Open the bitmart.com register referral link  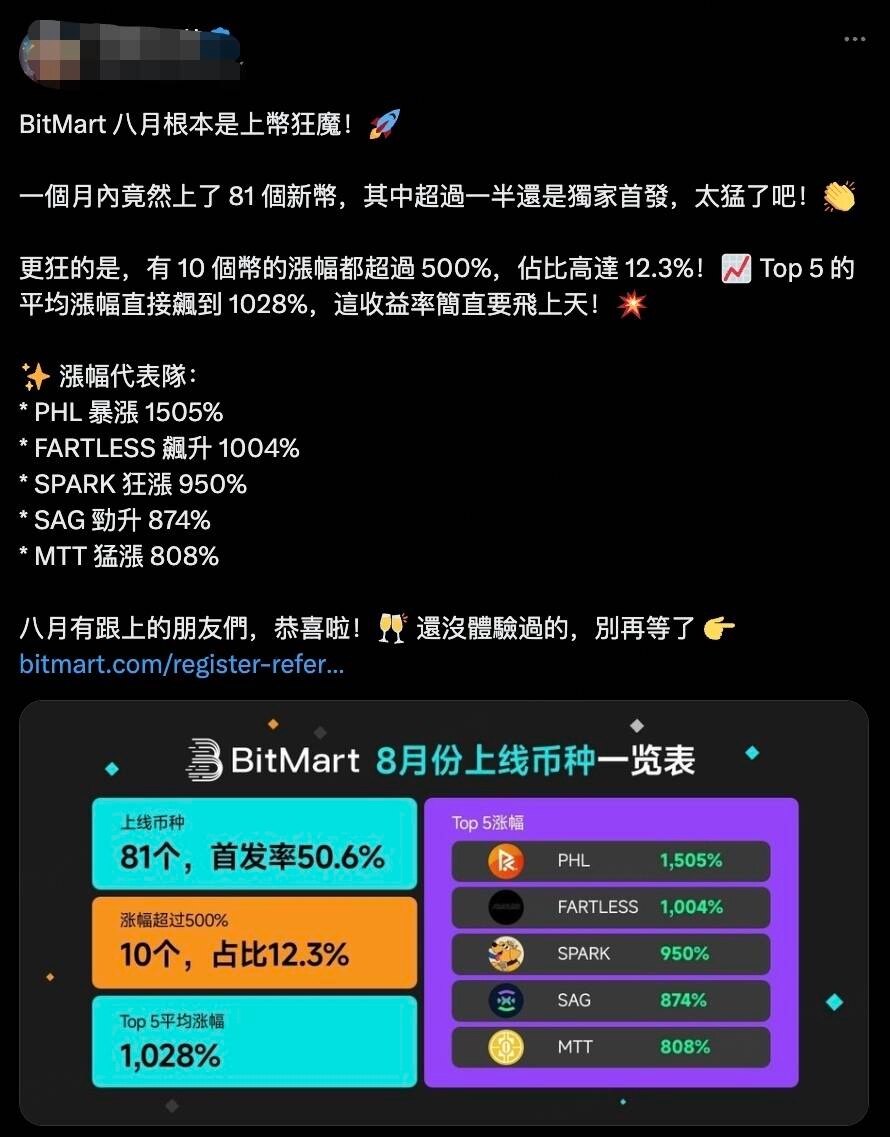point(181,664)
